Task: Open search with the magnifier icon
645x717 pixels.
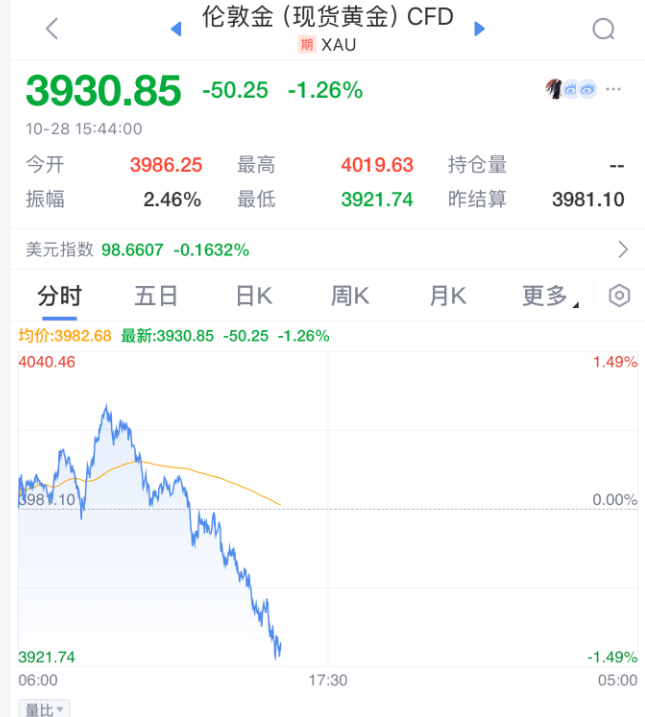Action: [x=603, y=29]
